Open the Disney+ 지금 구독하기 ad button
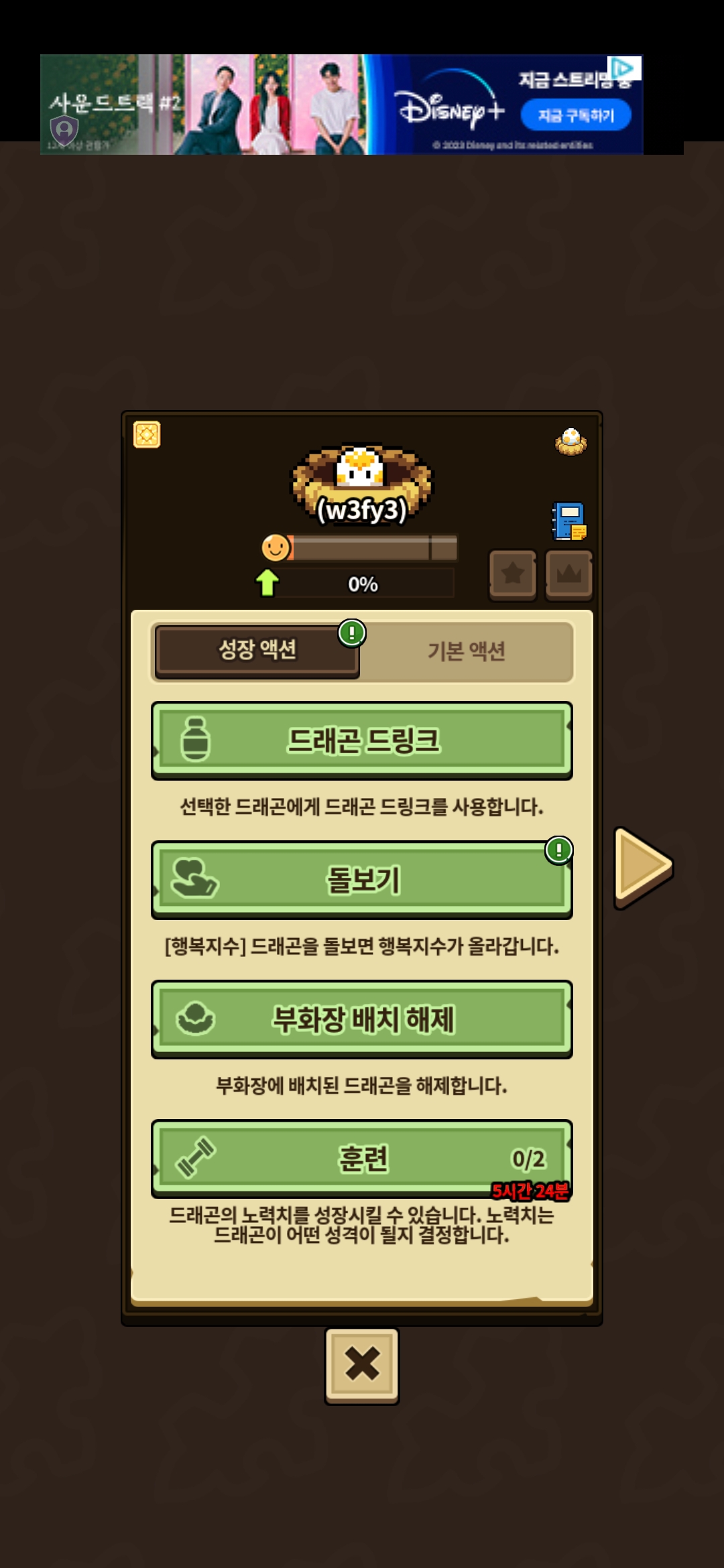Image resolution: width=724 pixels, height=1568 pixels. click(x=576, y=115)
